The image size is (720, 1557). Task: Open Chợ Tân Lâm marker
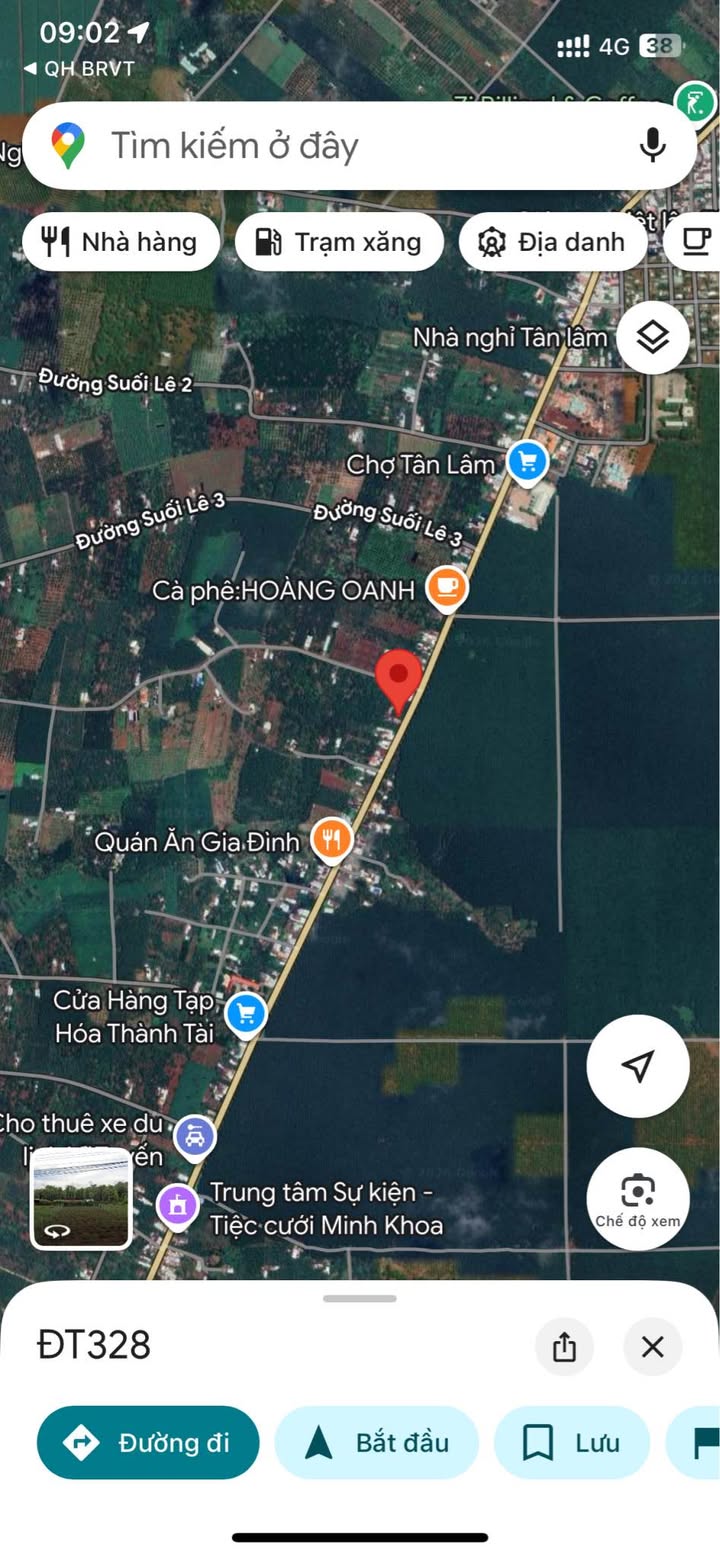[527, 462]
